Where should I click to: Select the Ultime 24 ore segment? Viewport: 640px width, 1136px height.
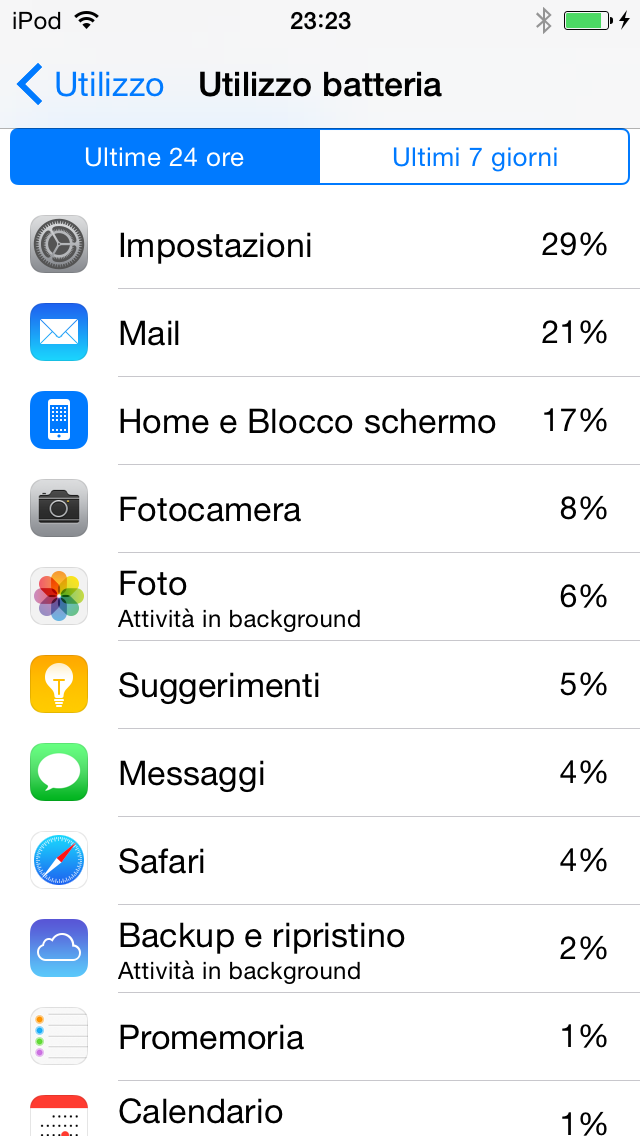(x=165, y=157)
